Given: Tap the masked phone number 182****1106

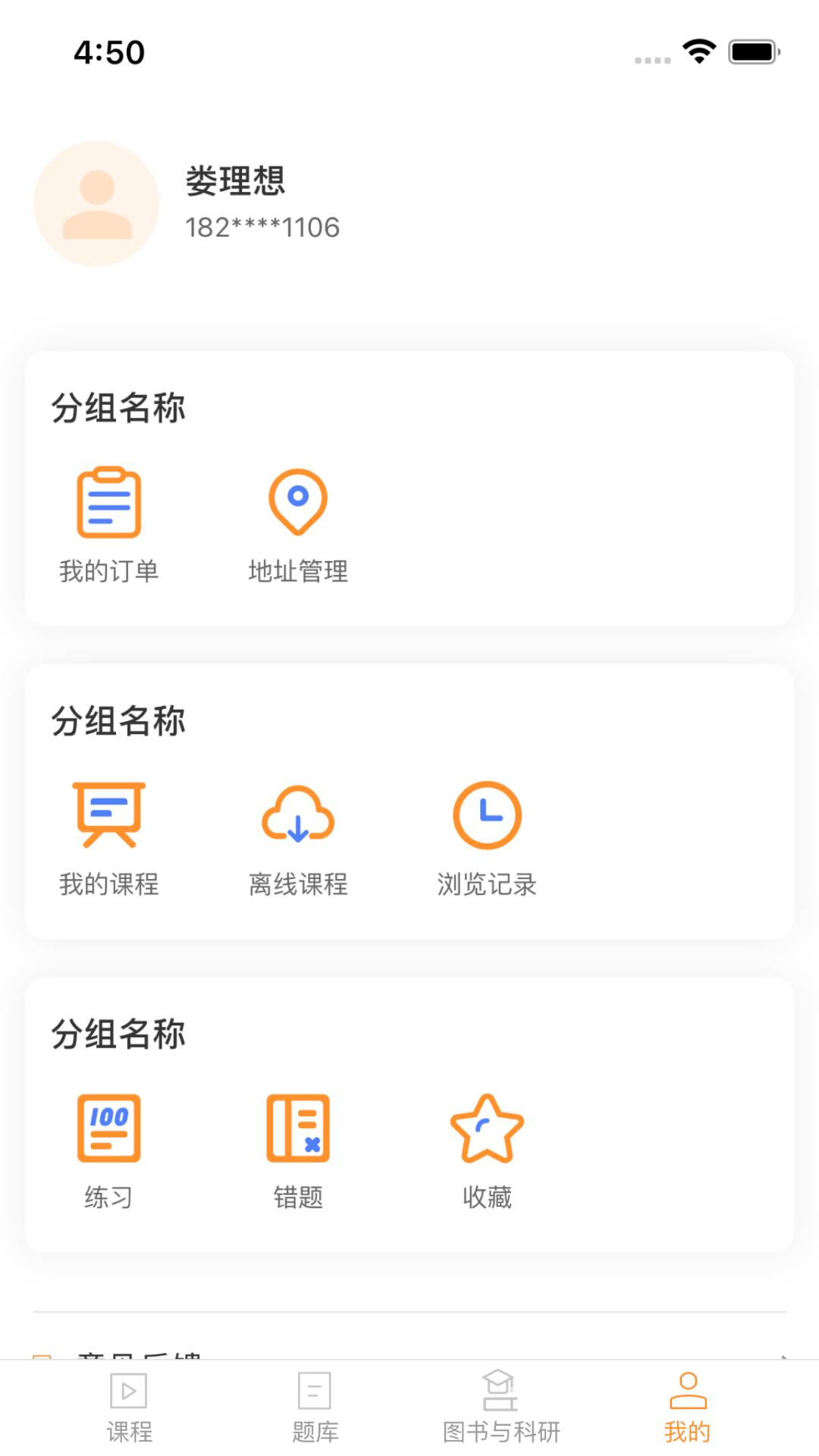Looking at the screenshot, I should tap(263, 226).
